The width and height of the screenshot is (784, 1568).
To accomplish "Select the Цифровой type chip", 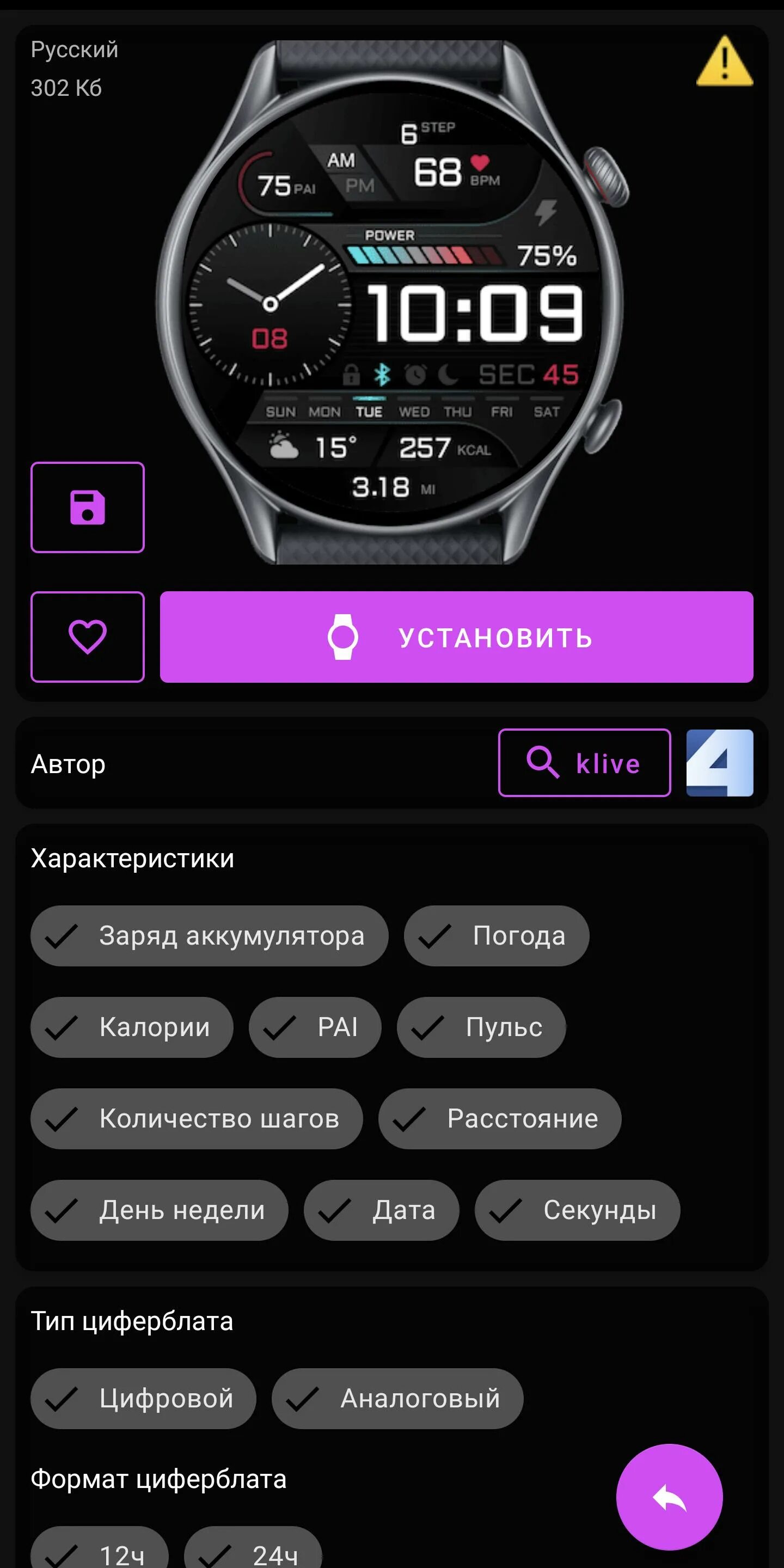I will (144, 1398).
